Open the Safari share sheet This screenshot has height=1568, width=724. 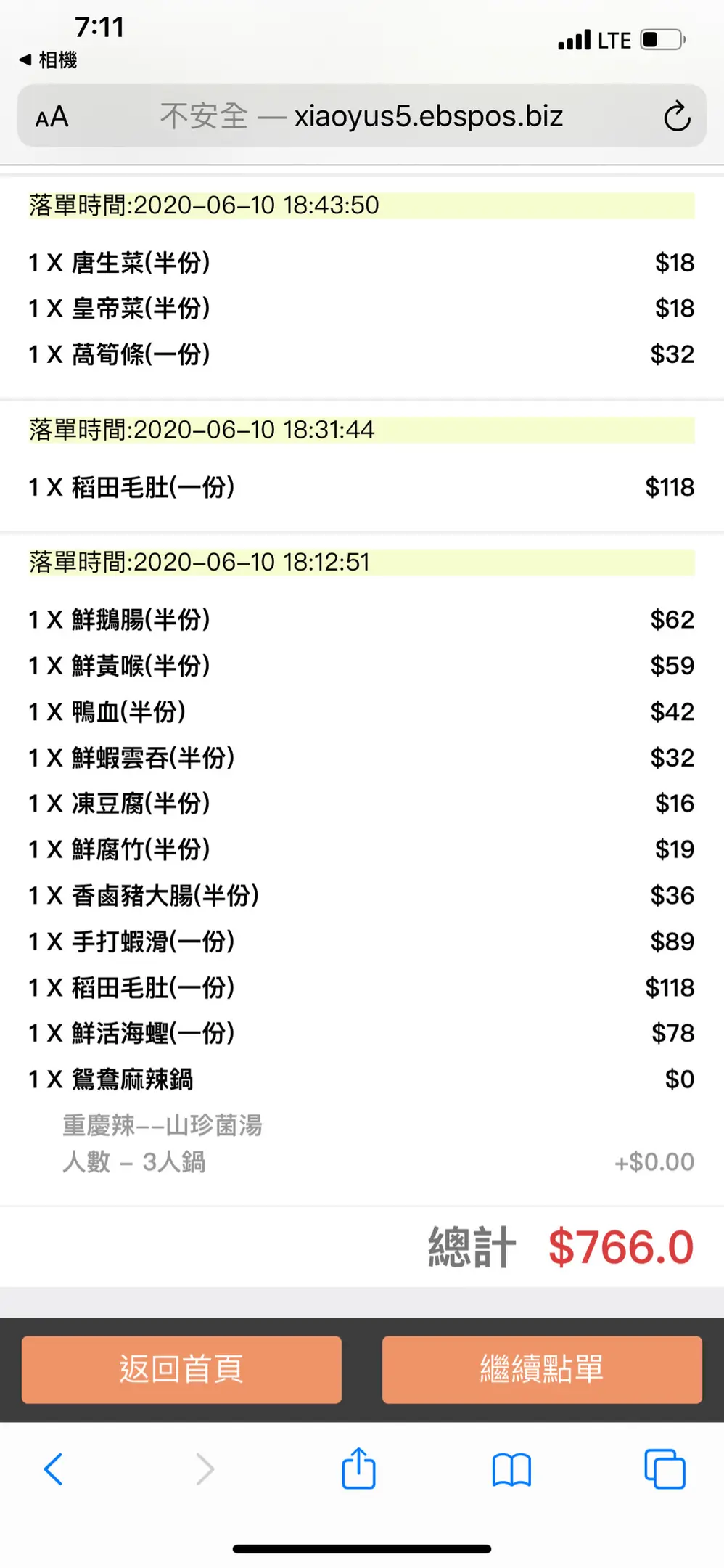click(358, 1469)
